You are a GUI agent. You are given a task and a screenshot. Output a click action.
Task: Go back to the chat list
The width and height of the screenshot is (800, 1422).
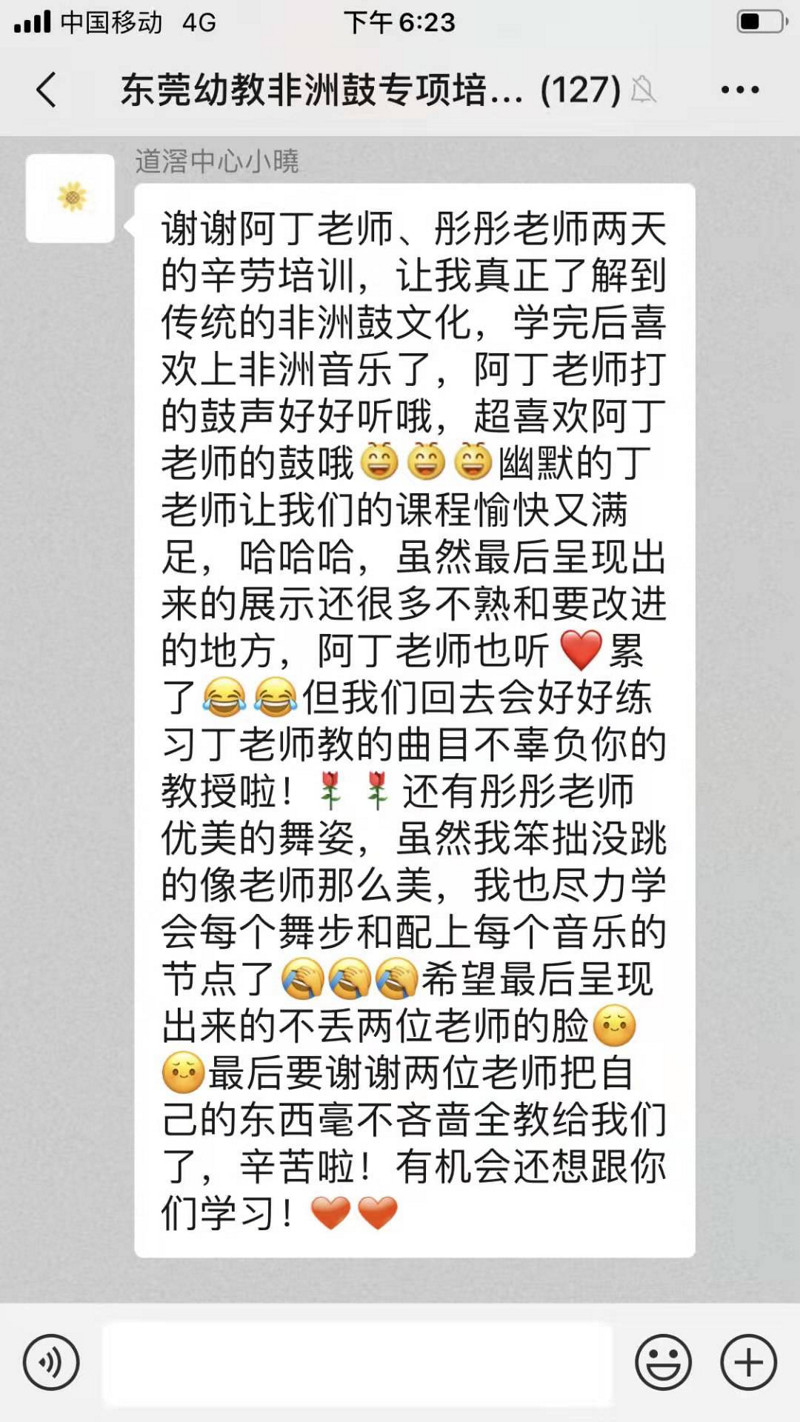click(47, 90)
